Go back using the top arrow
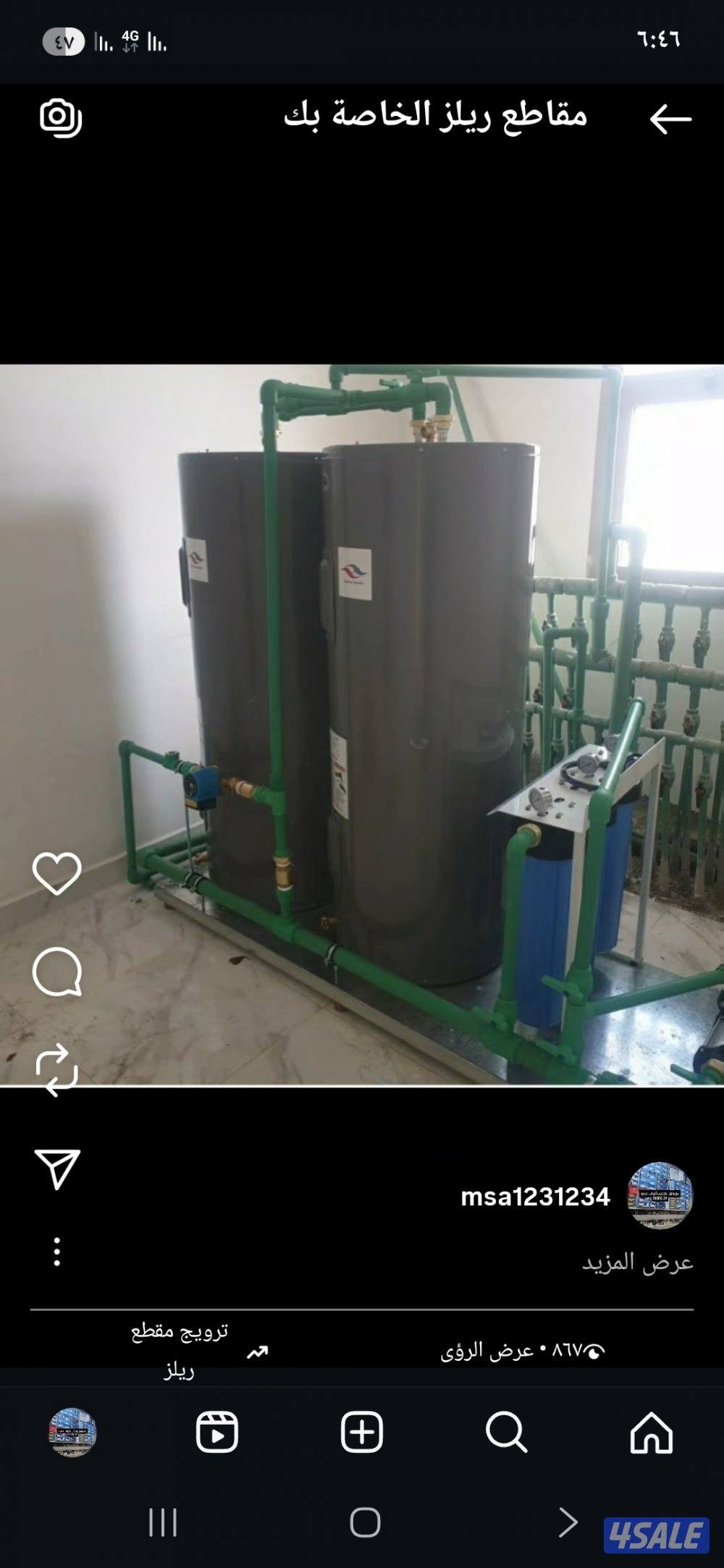This screenshot has height=1568, width=724. [x=670, y=119]
